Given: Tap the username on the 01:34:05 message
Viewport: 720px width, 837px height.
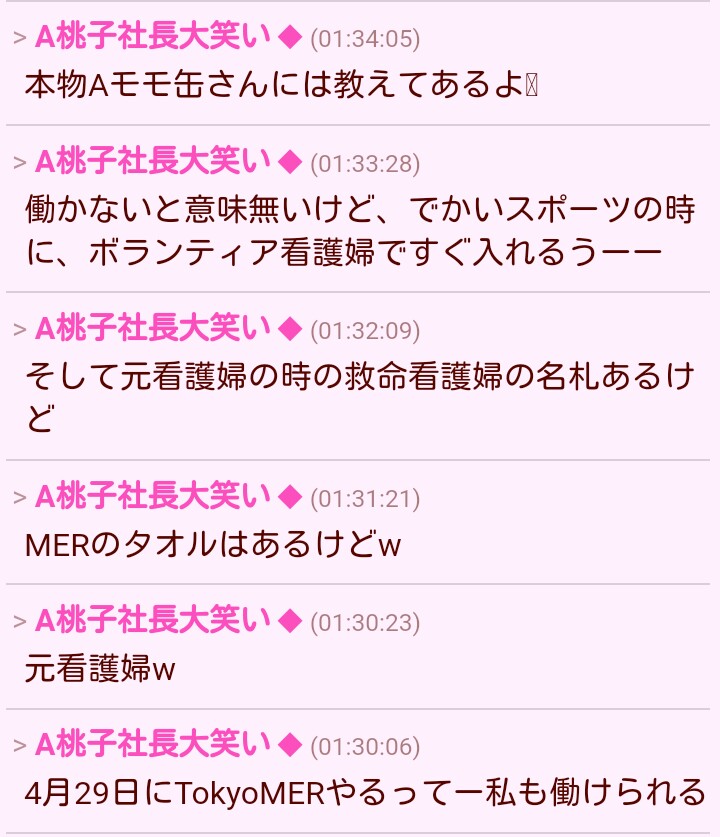Looking at the screenshot, I should click(153, 38).
